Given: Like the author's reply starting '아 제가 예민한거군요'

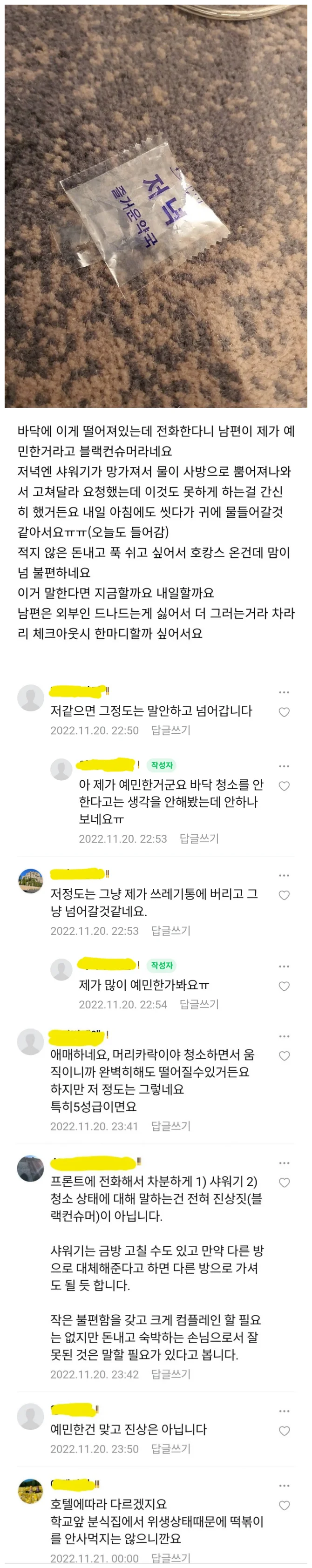Looking at the screenshot, I should point(284,785).
